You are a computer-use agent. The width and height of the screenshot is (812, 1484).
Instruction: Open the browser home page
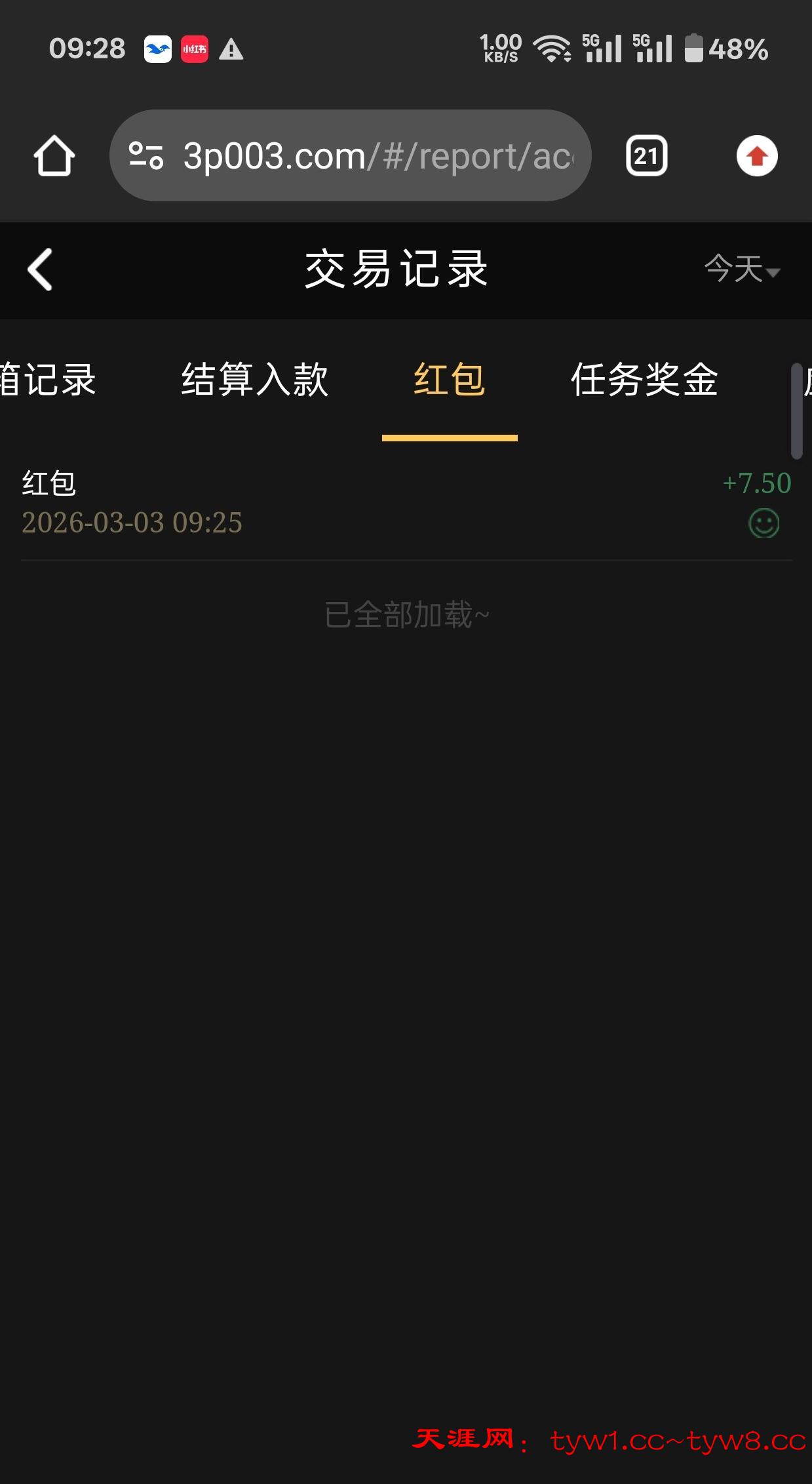pos(54,156)
